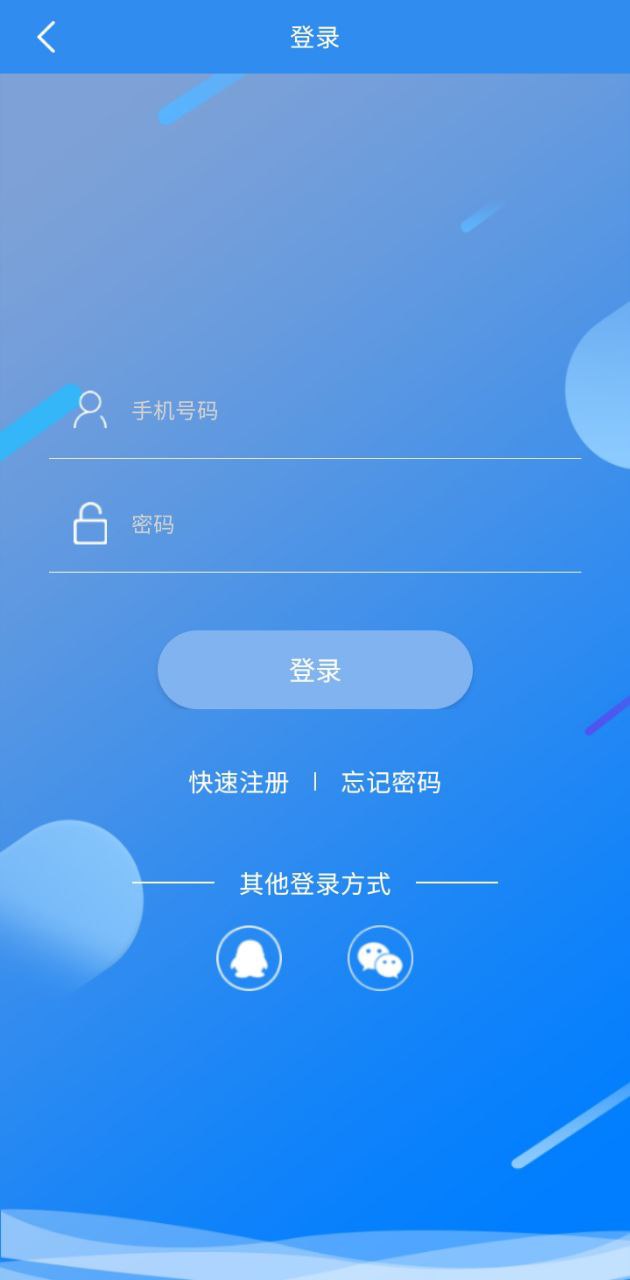Go back using the top-left arrow
The image size is (630, 1280).
(46, 37)
